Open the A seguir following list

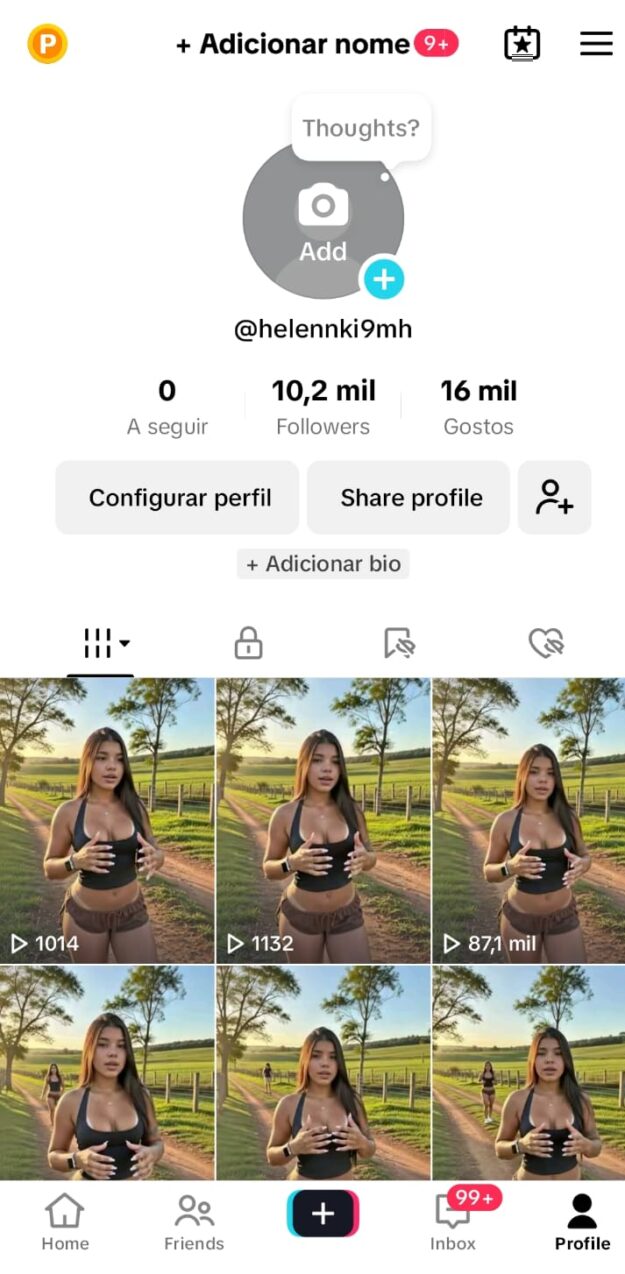pyautogui.click(x=167, y=407)
